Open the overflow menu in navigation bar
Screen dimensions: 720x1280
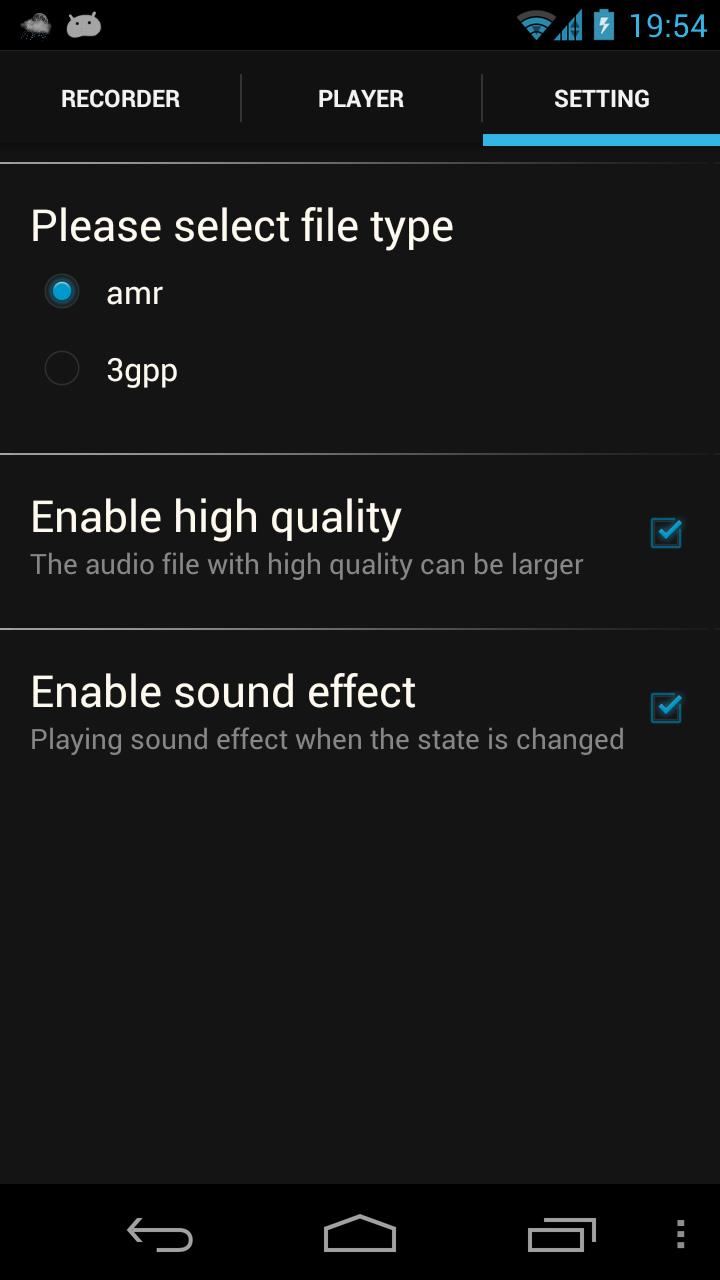click(680, 1235)
